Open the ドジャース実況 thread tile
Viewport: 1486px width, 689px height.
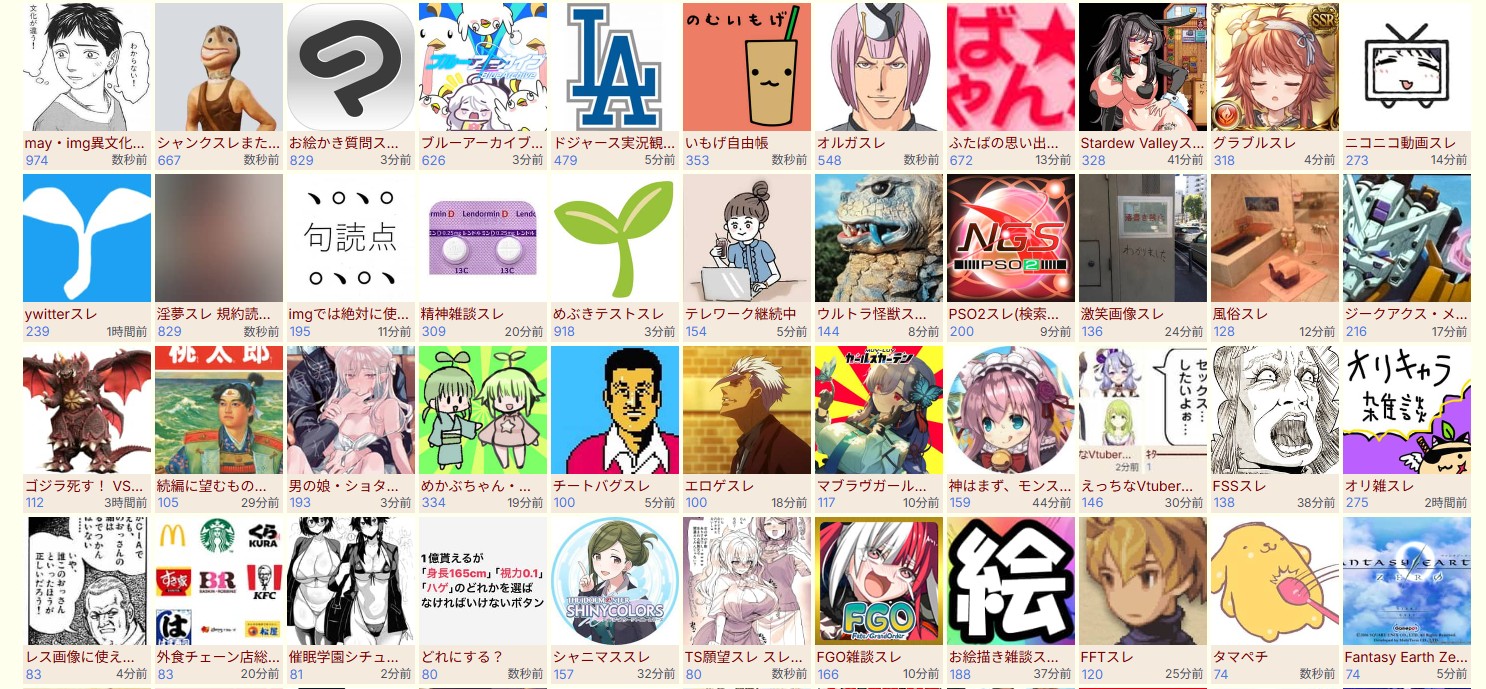(x=614, y=67)
